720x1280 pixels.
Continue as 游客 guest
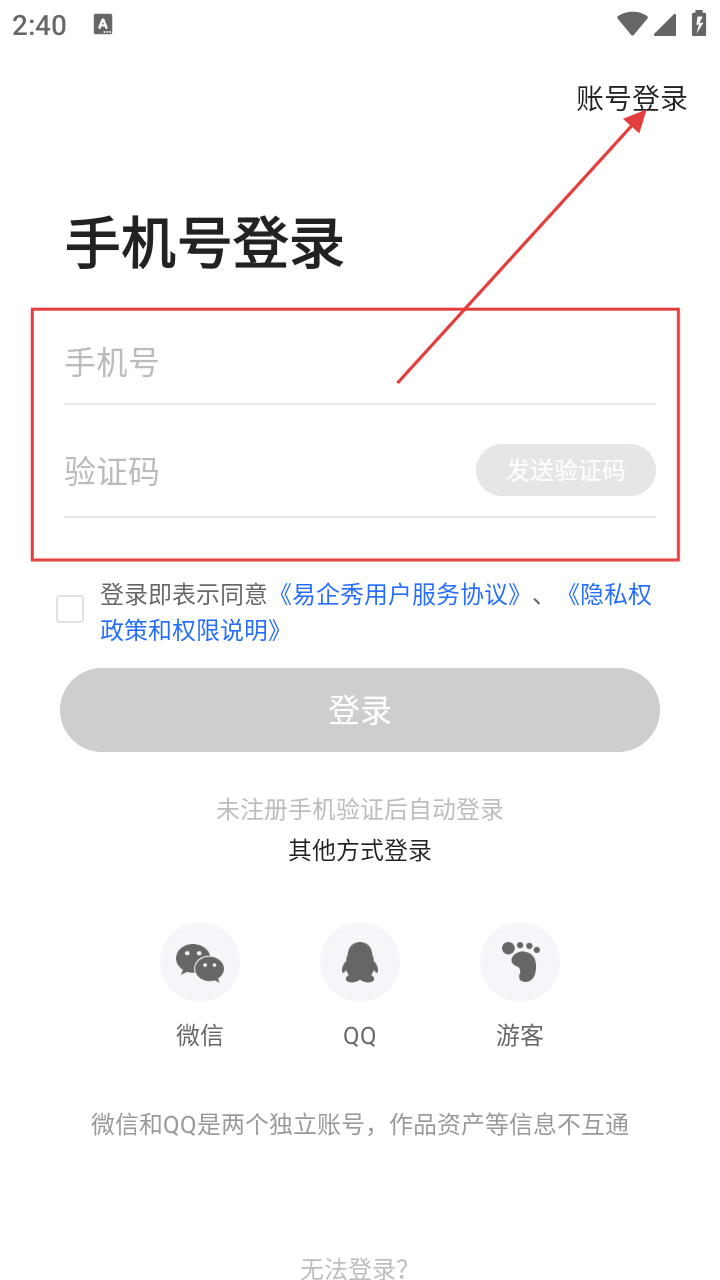(x=520, y=962)
